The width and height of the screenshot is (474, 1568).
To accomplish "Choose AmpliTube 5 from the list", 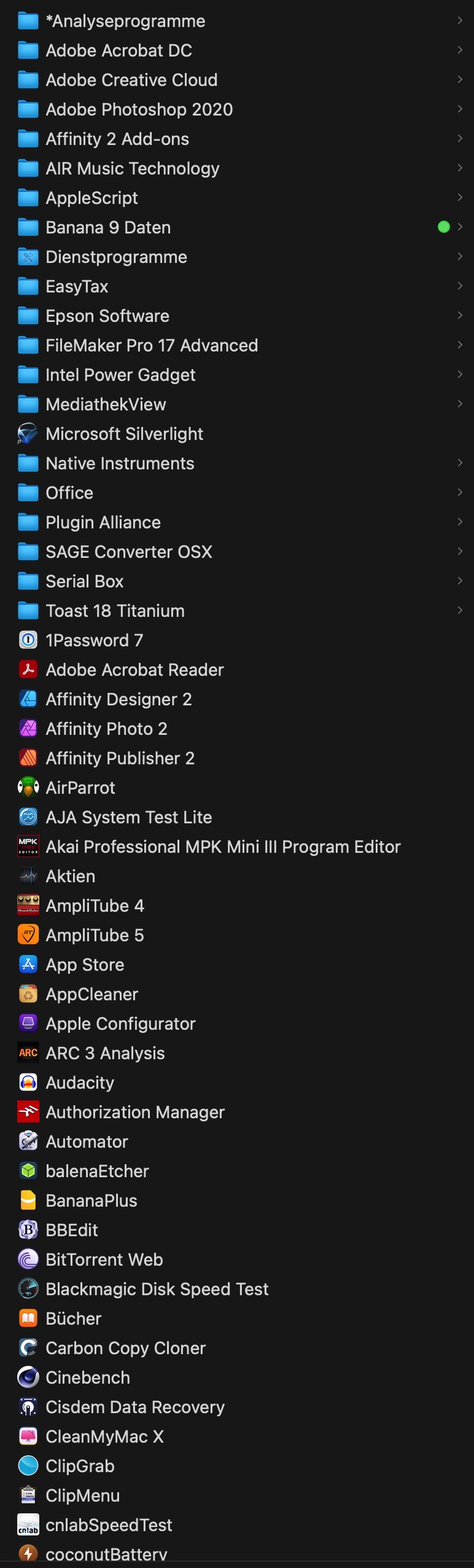I will point(95,935).
